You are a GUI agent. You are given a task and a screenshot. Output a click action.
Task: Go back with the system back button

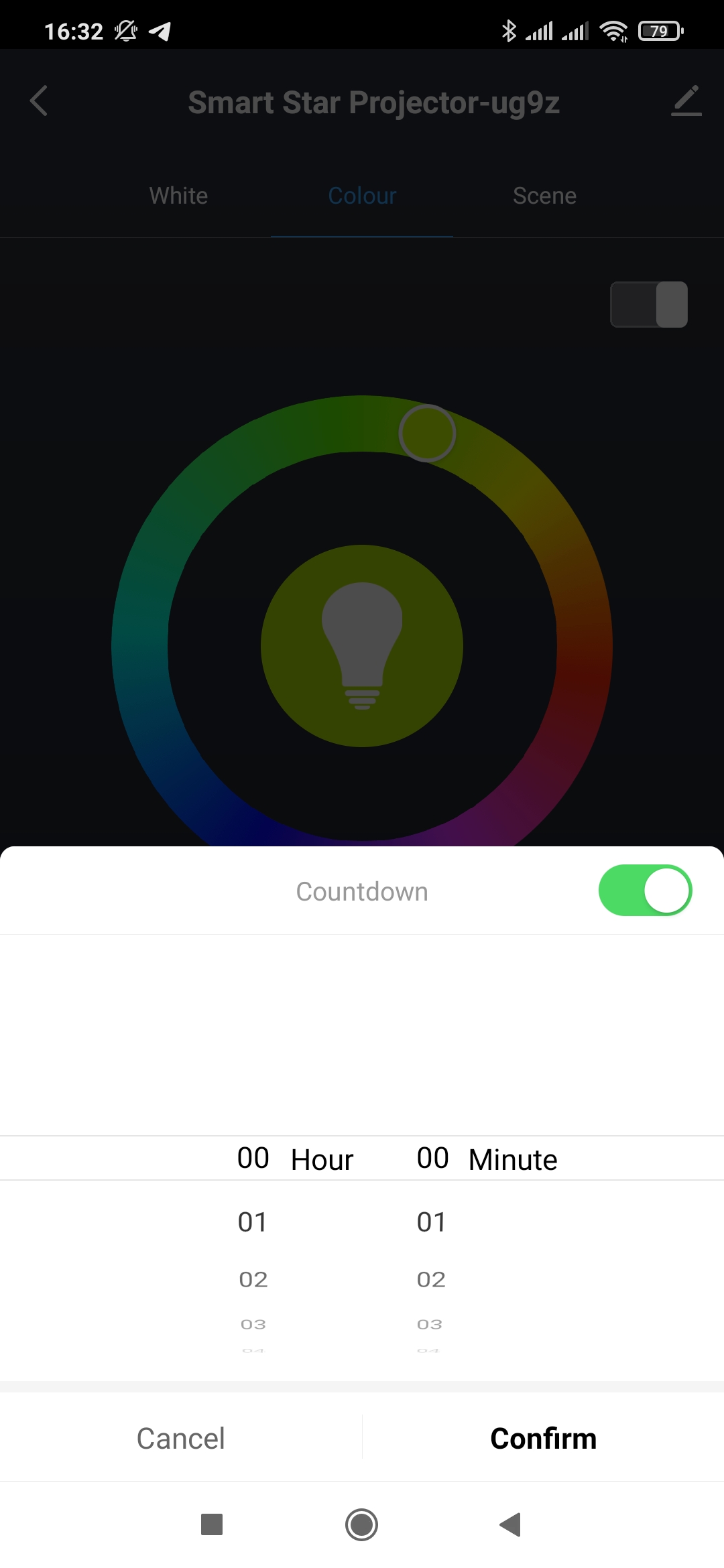(511, 1524)
